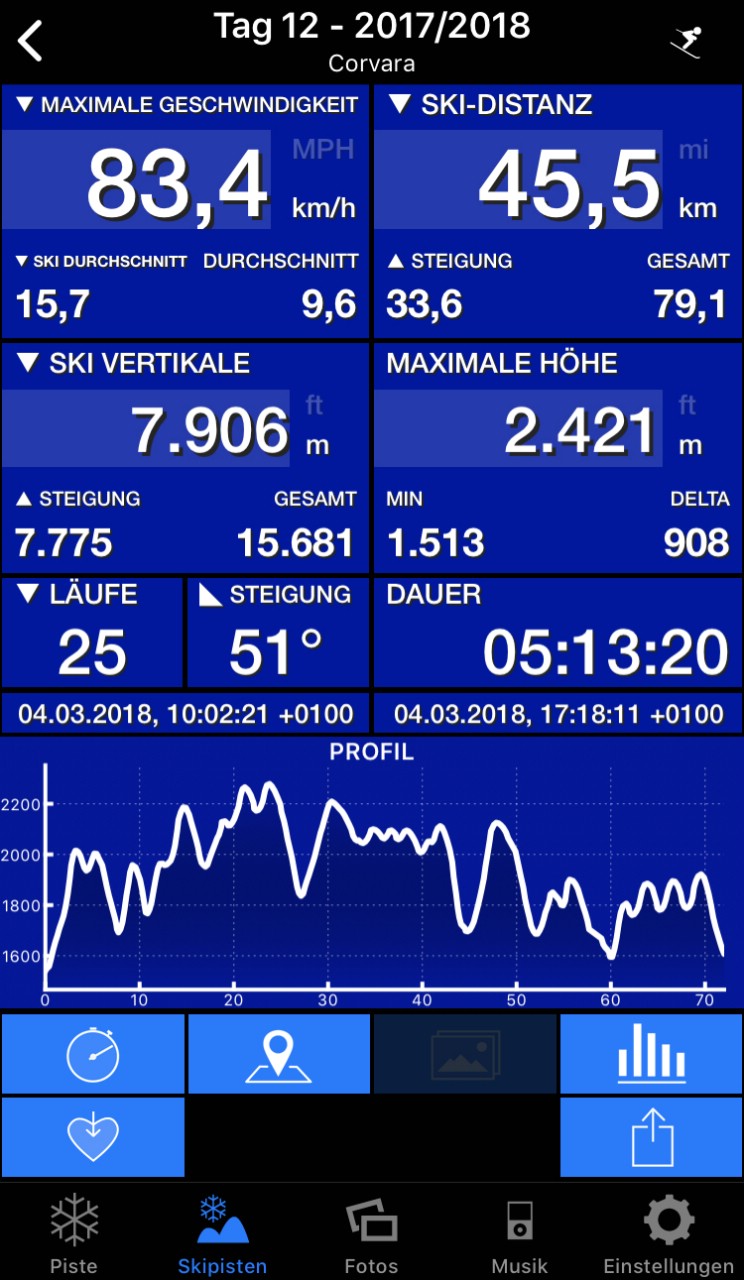Screen dimensions: 744x1280
Task: Go back using the back arrow
Action: pyautogui.click(x=30, y=40)
